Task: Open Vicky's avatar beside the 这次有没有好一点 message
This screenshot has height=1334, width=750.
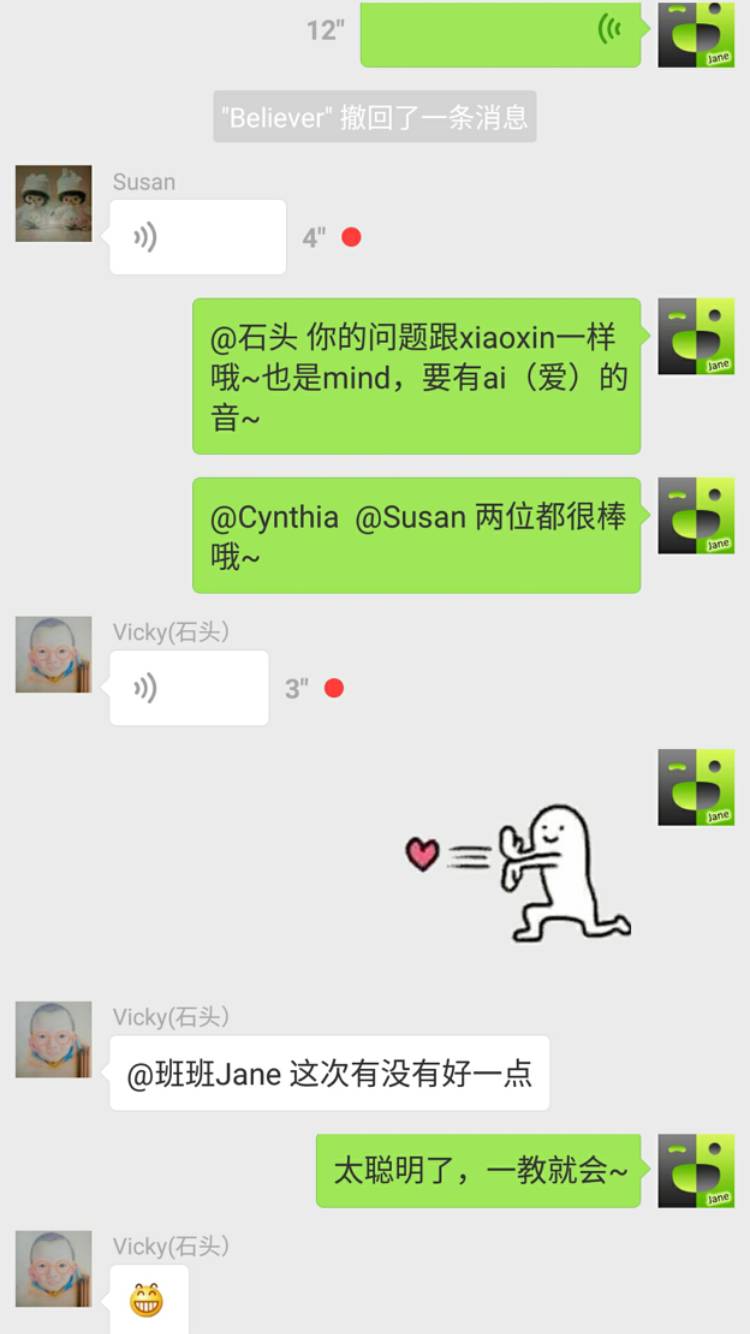Action: tap(54, 1040)
